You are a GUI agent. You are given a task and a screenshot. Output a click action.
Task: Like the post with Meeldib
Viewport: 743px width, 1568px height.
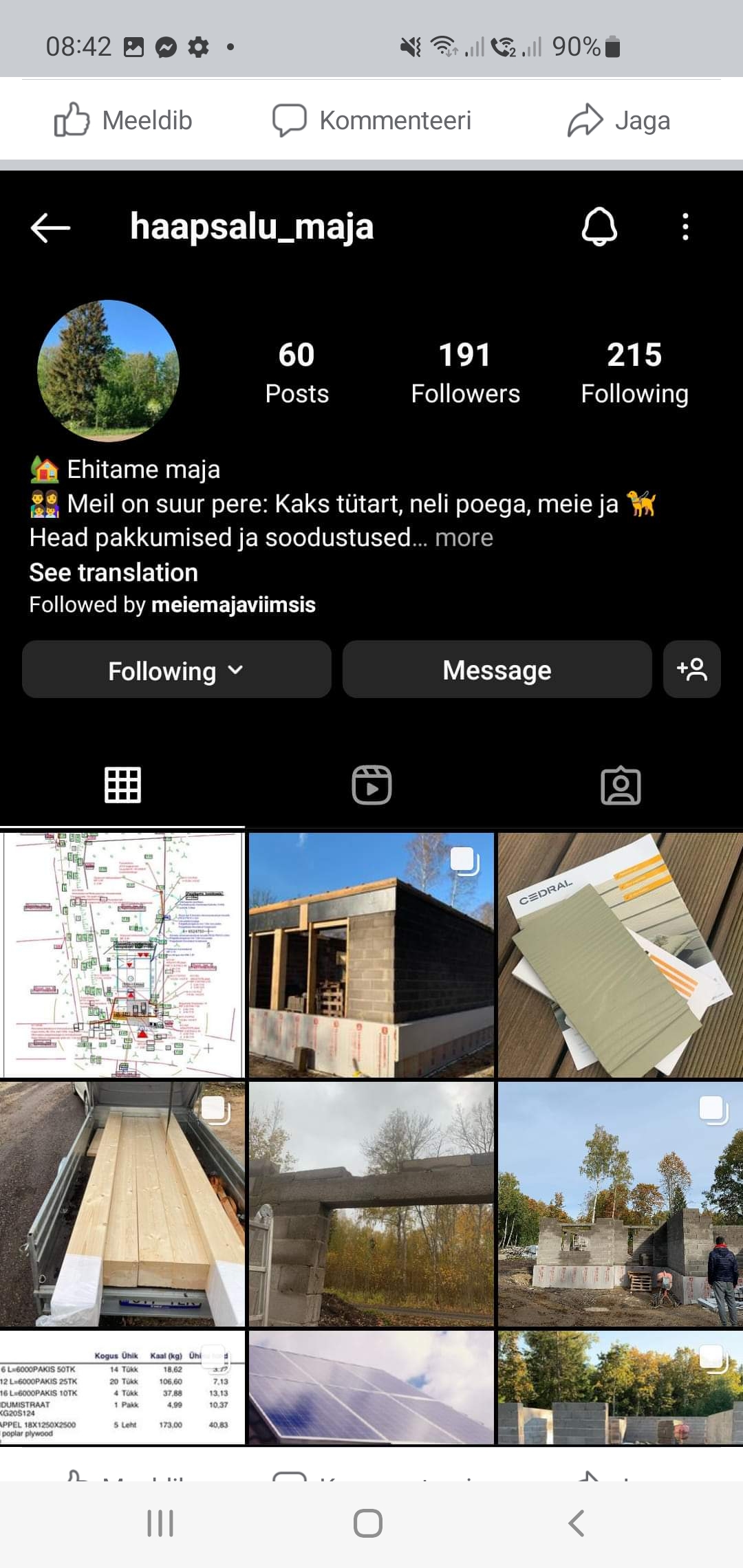tap(124, 120)
